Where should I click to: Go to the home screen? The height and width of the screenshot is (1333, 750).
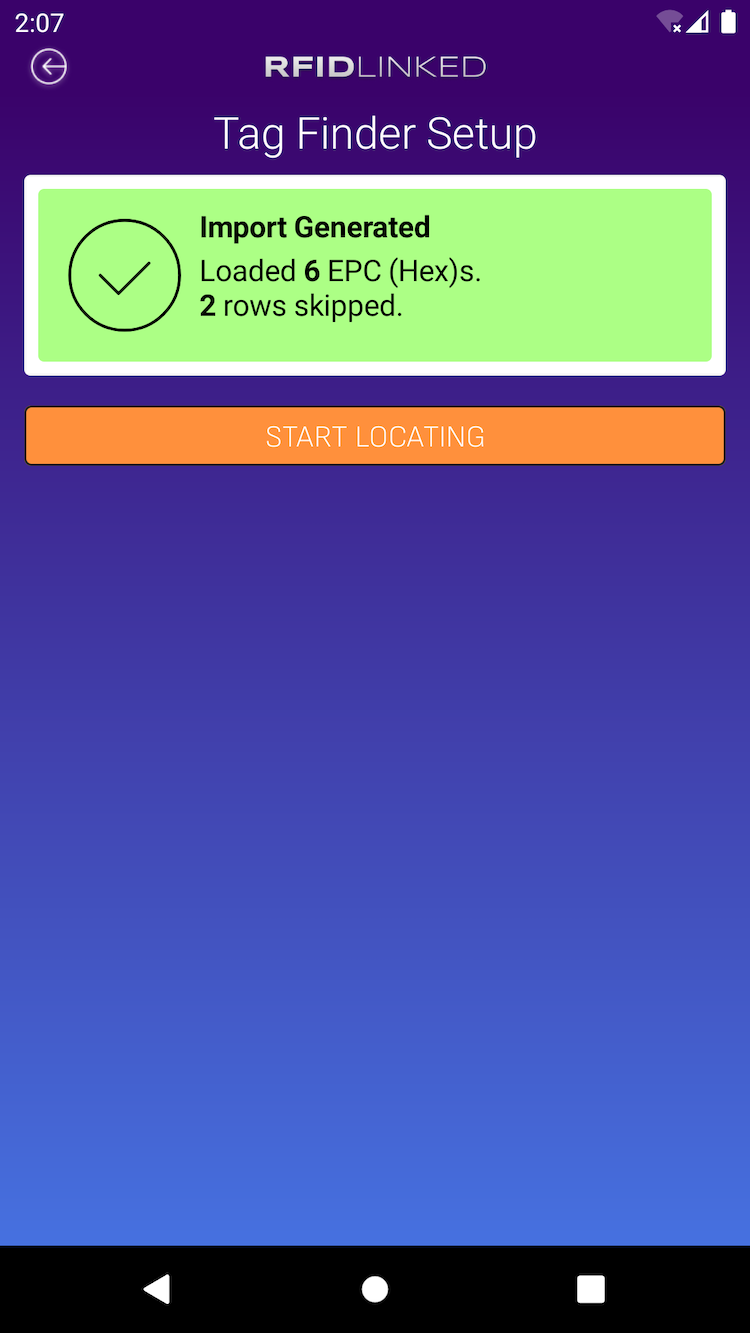375,1289
